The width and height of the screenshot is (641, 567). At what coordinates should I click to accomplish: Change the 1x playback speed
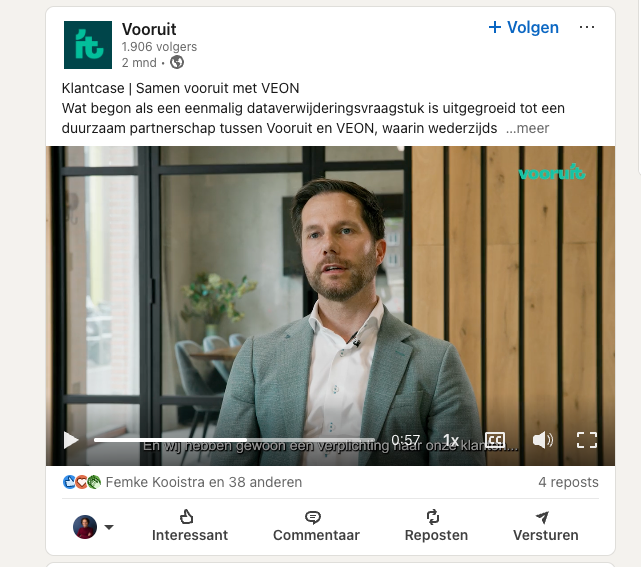(451, 440)
